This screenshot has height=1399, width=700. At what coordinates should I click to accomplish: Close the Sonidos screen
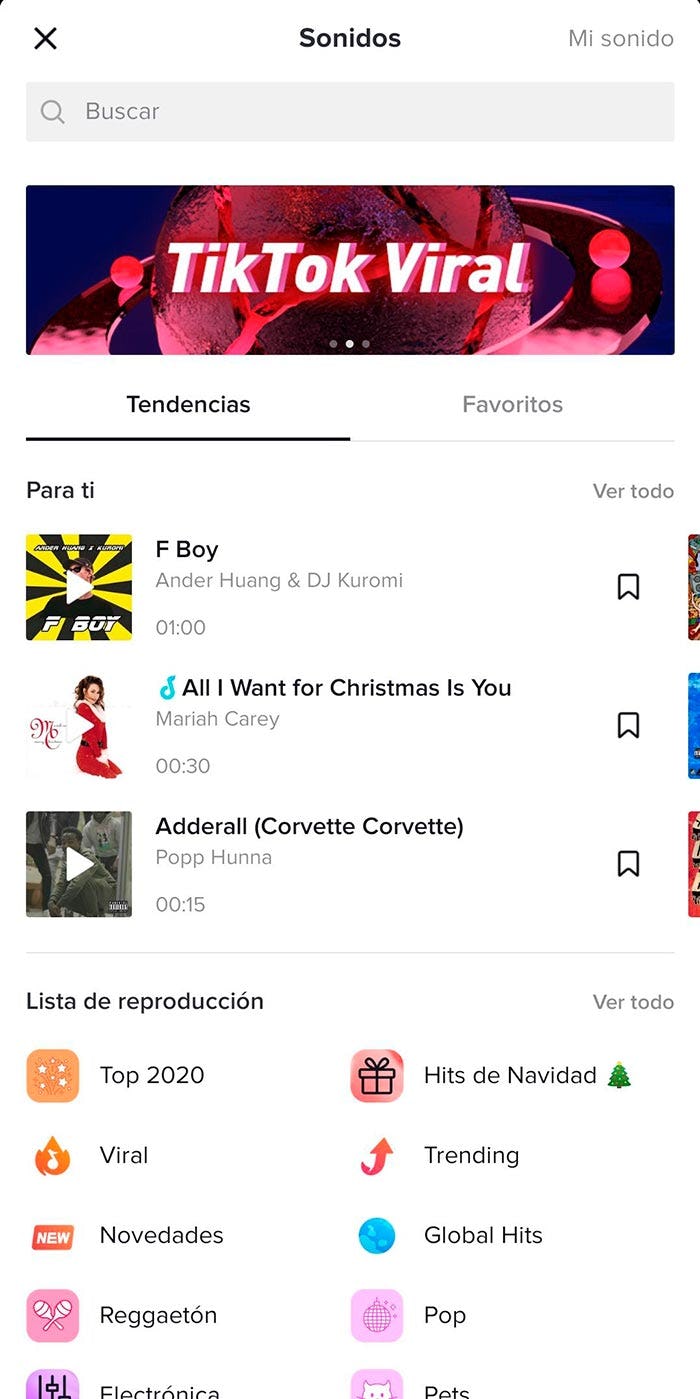coord(45,39)
